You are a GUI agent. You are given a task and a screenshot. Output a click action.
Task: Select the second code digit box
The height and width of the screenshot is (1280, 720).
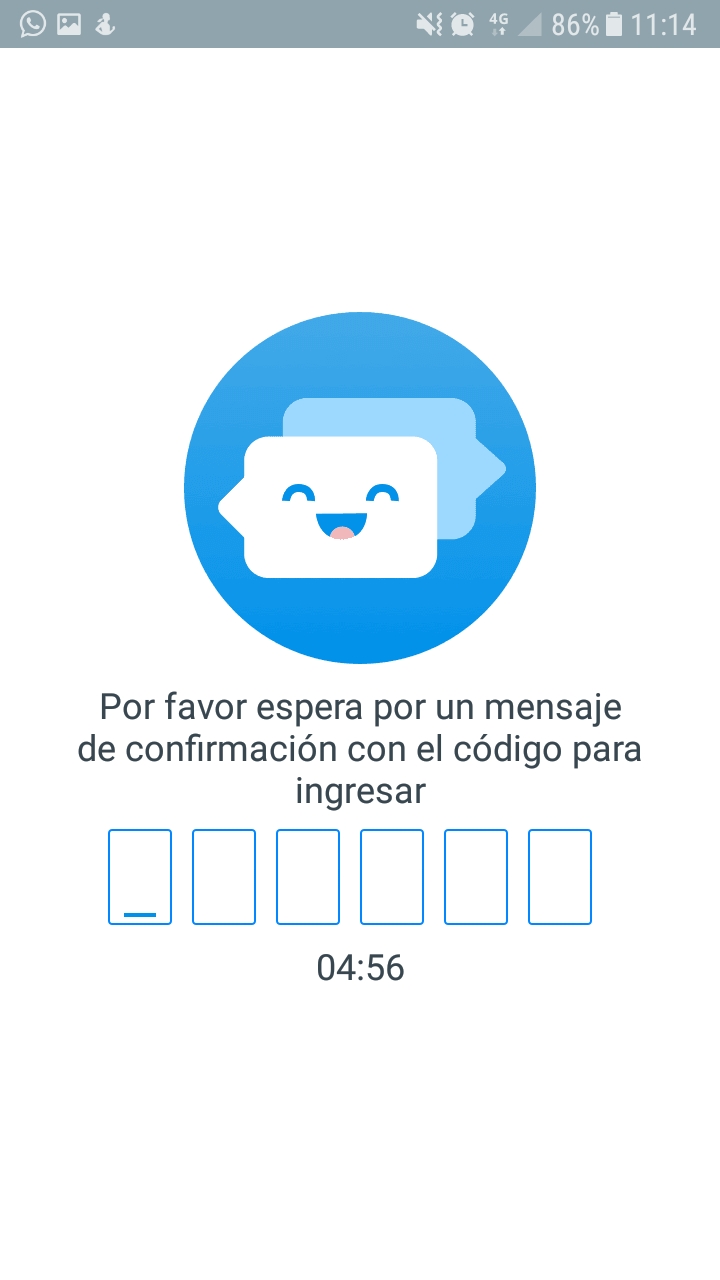pyautogui.click(x=224, y=877)
